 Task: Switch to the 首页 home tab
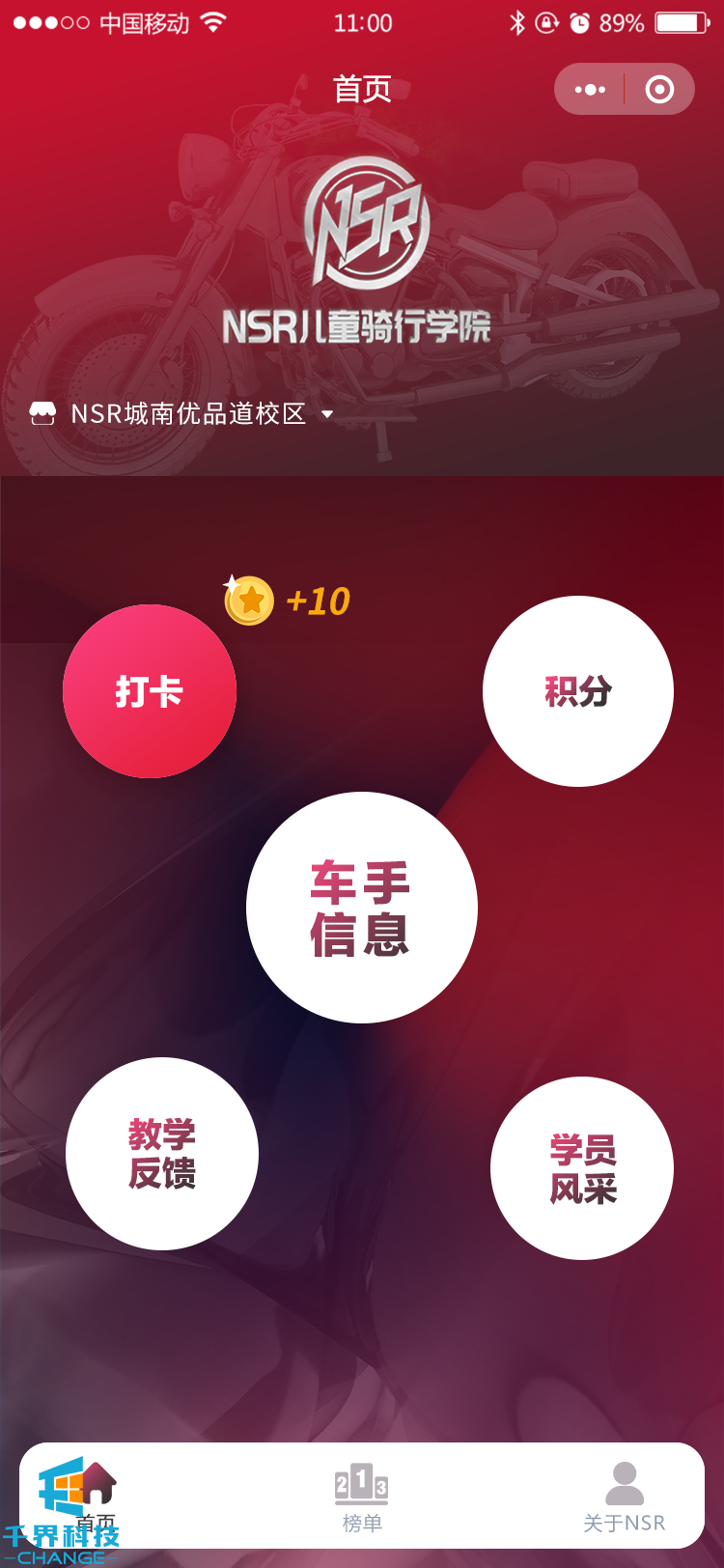point(95,1497)
